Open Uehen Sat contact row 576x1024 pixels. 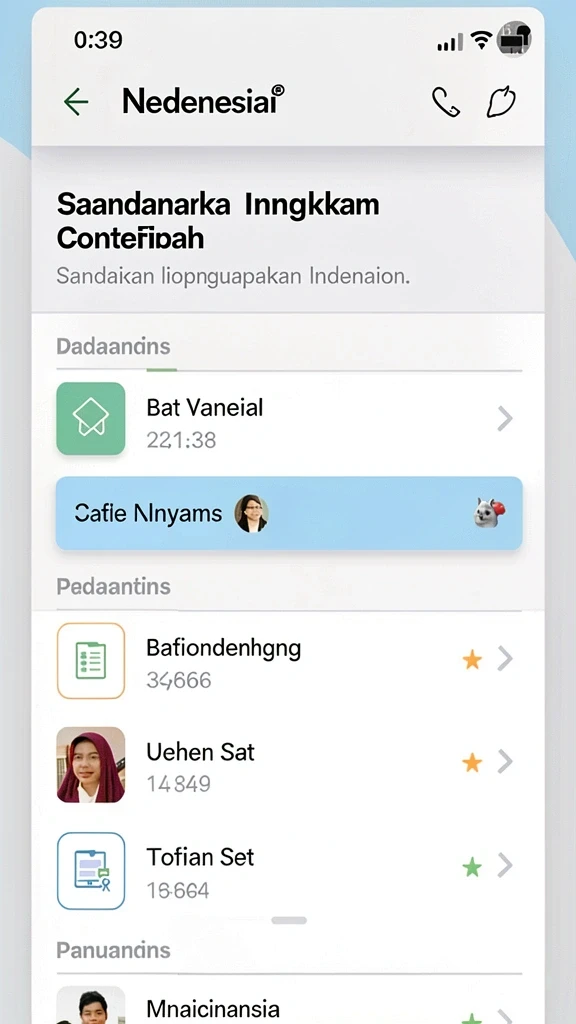pyautogui.click(x=288, y=764)
